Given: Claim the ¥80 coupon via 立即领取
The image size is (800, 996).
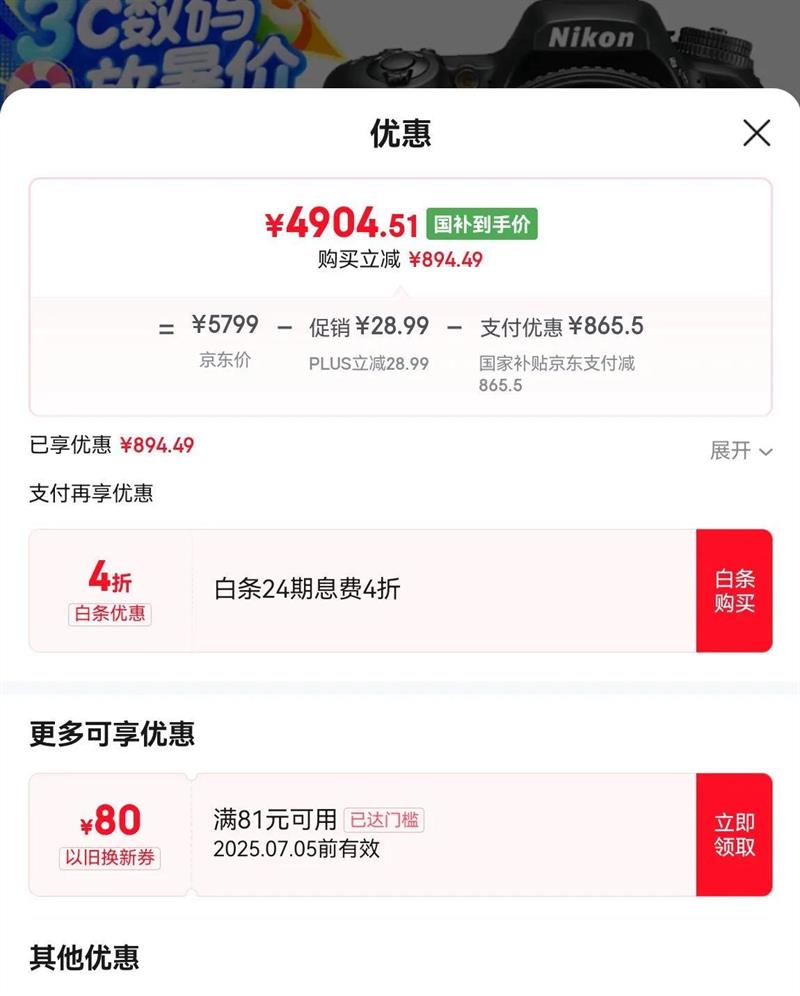Looking at the screenshot, I should [x=734, y=835].
